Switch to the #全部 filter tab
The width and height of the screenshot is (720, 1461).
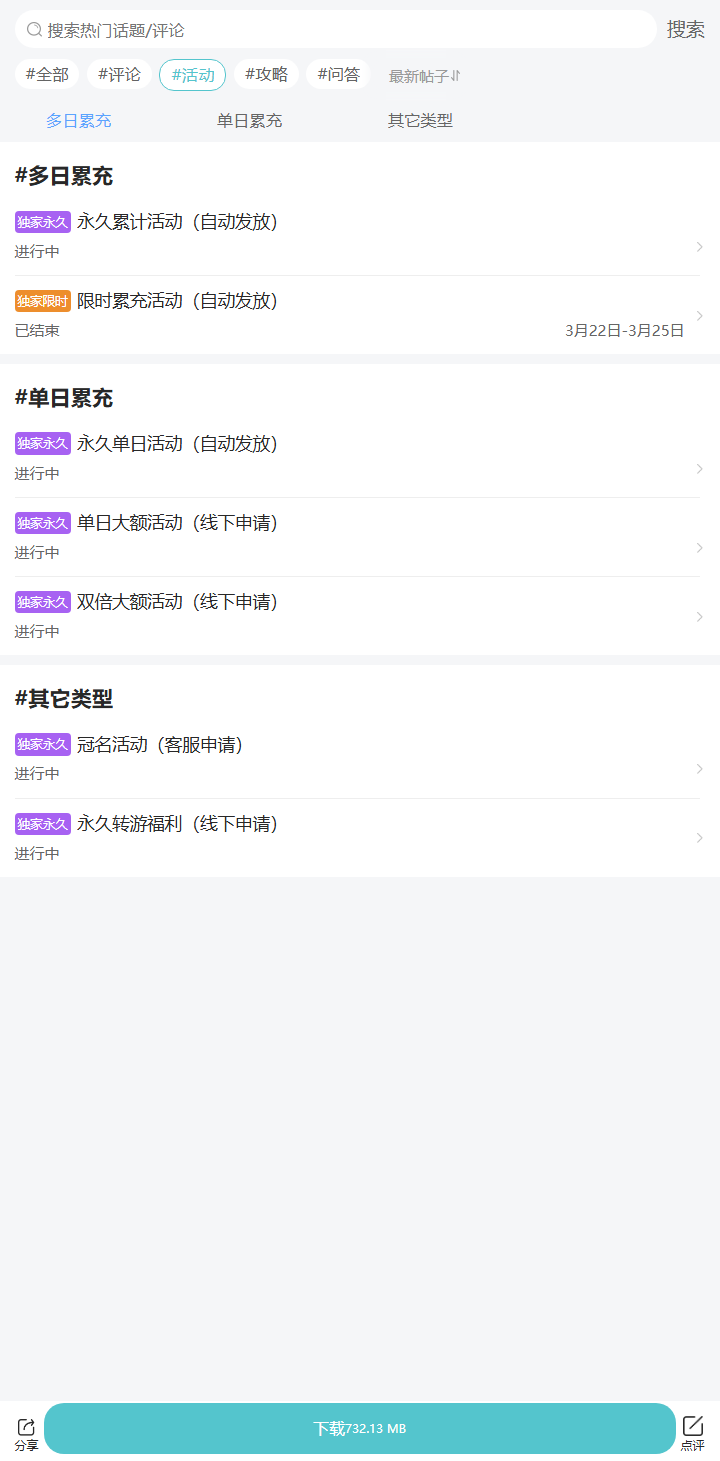click(x=46, y=74)
